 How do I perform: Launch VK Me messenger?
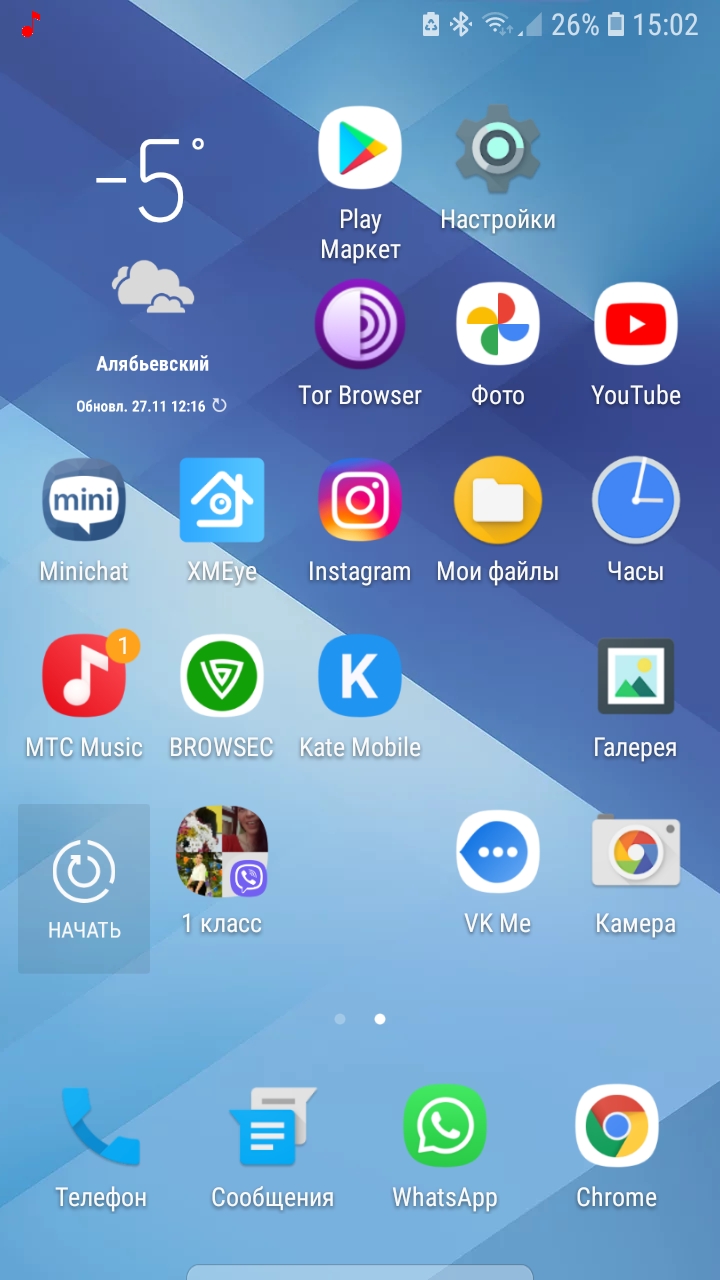(498, 852)
